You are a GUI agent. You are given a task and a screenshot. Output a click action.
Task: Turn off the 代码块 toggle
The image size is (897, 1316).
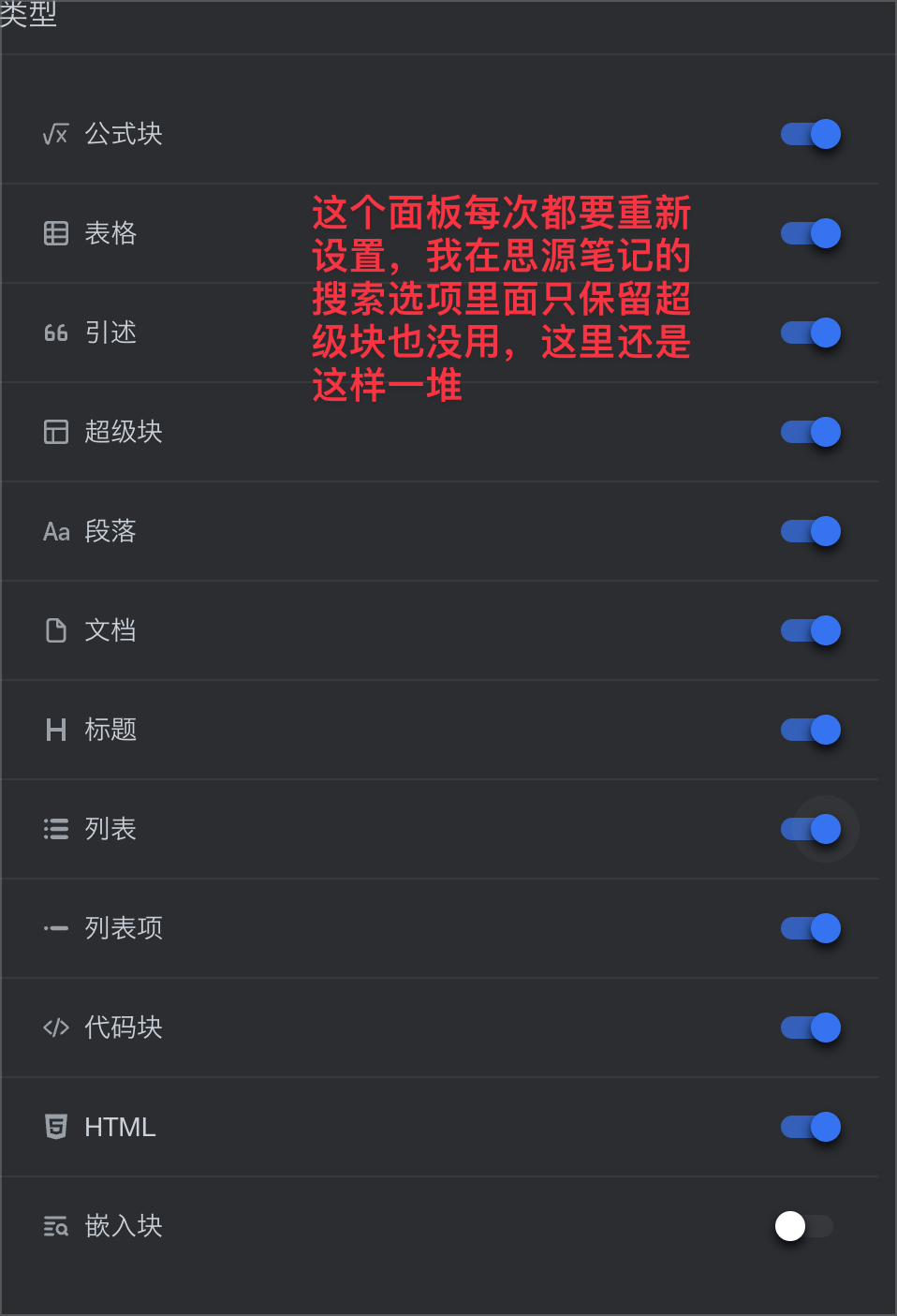[x=810, y=1028]
